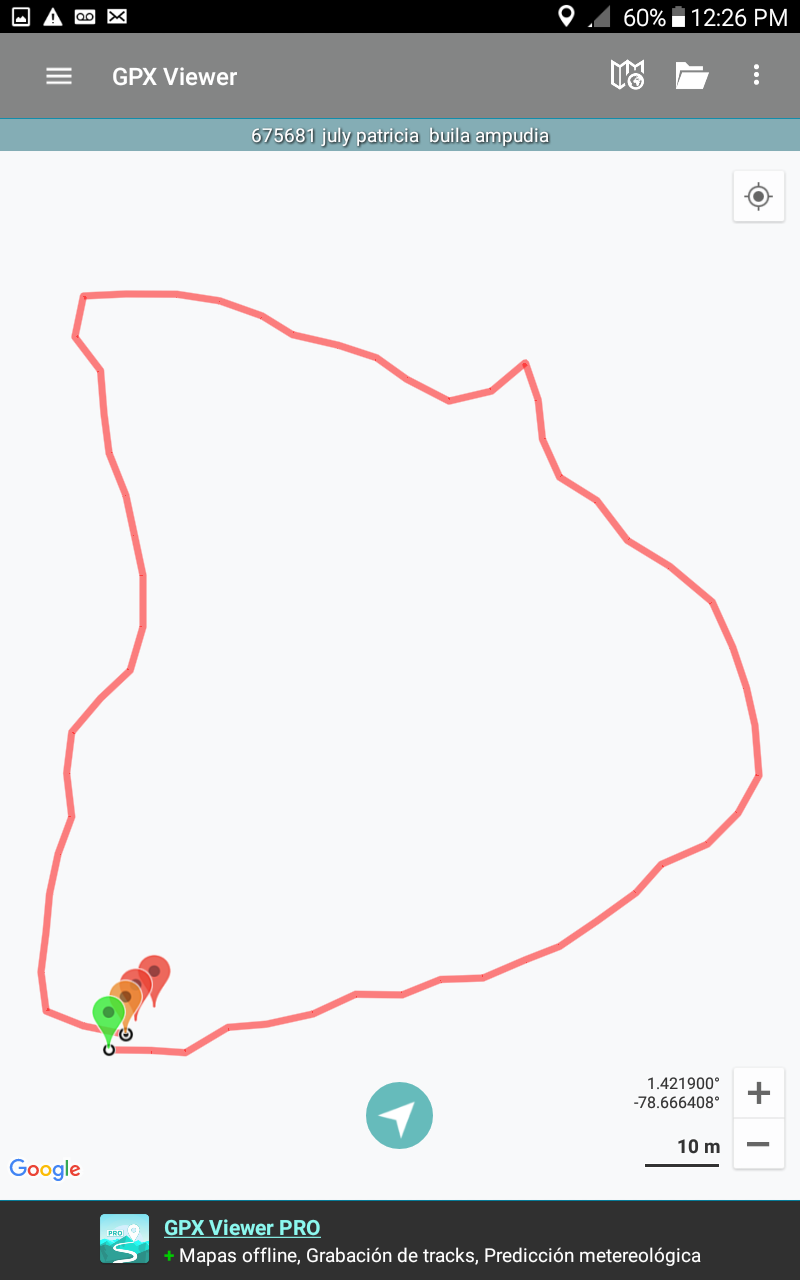Open the three-dot overflow menu
The image size is (800, 1280).
756,75
